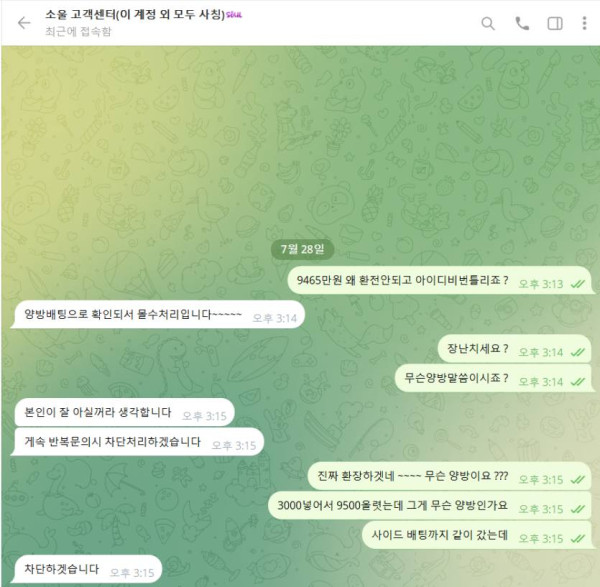The image size is (600, 587).
Task: Search messages in this chat
Action: (x=488, y=23)
